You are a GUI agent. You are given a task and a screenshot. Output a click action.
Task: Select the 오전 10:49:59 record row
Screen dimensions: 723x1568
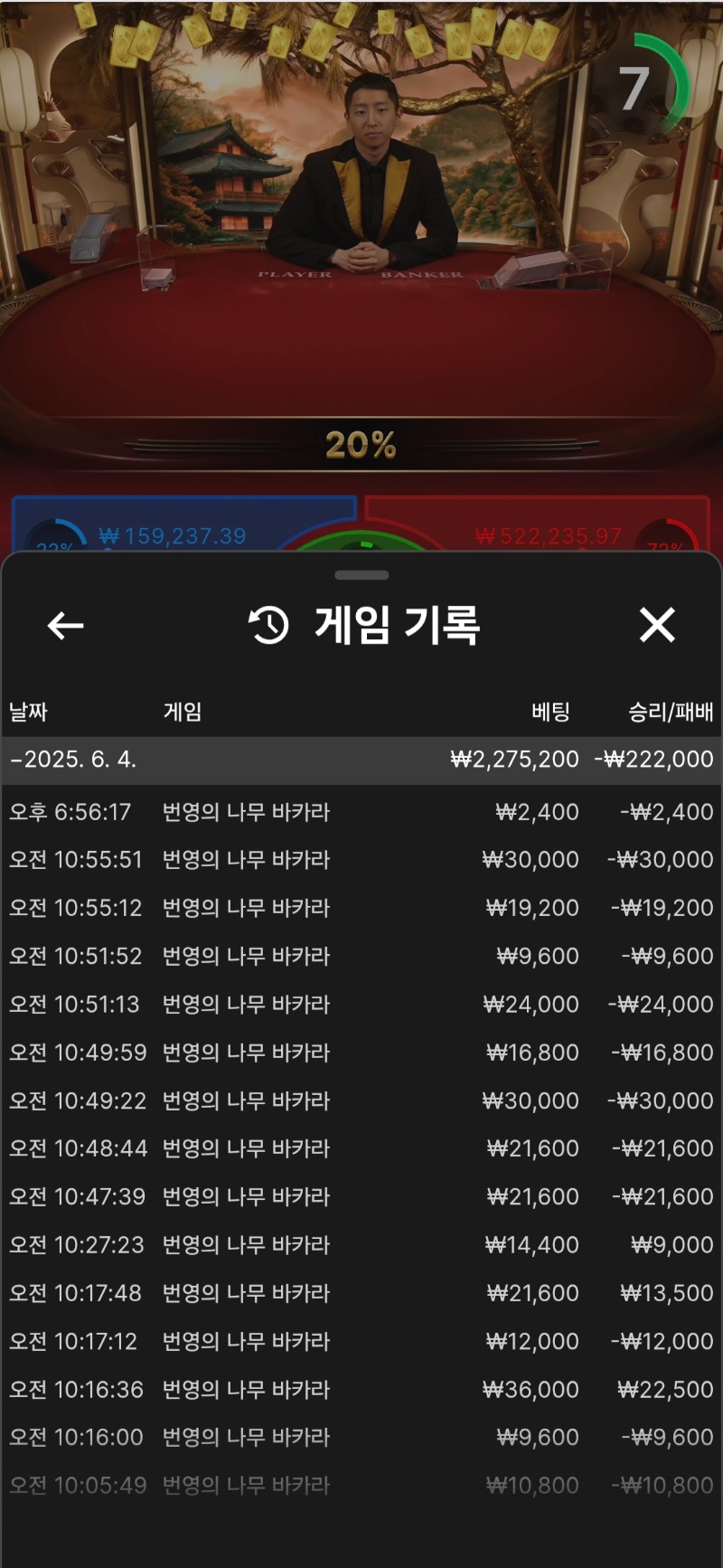(x=361, y=1053)
